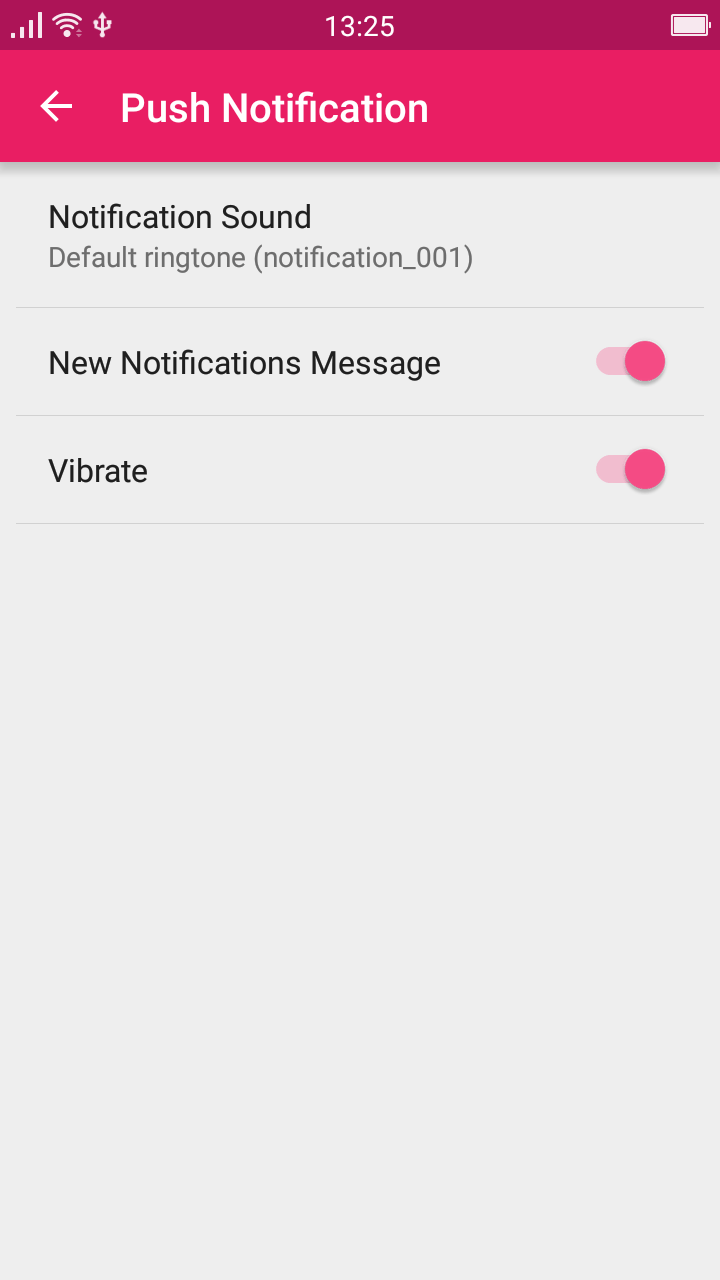
Task: Open the Notification Sound setting
Action: point(260,236)
